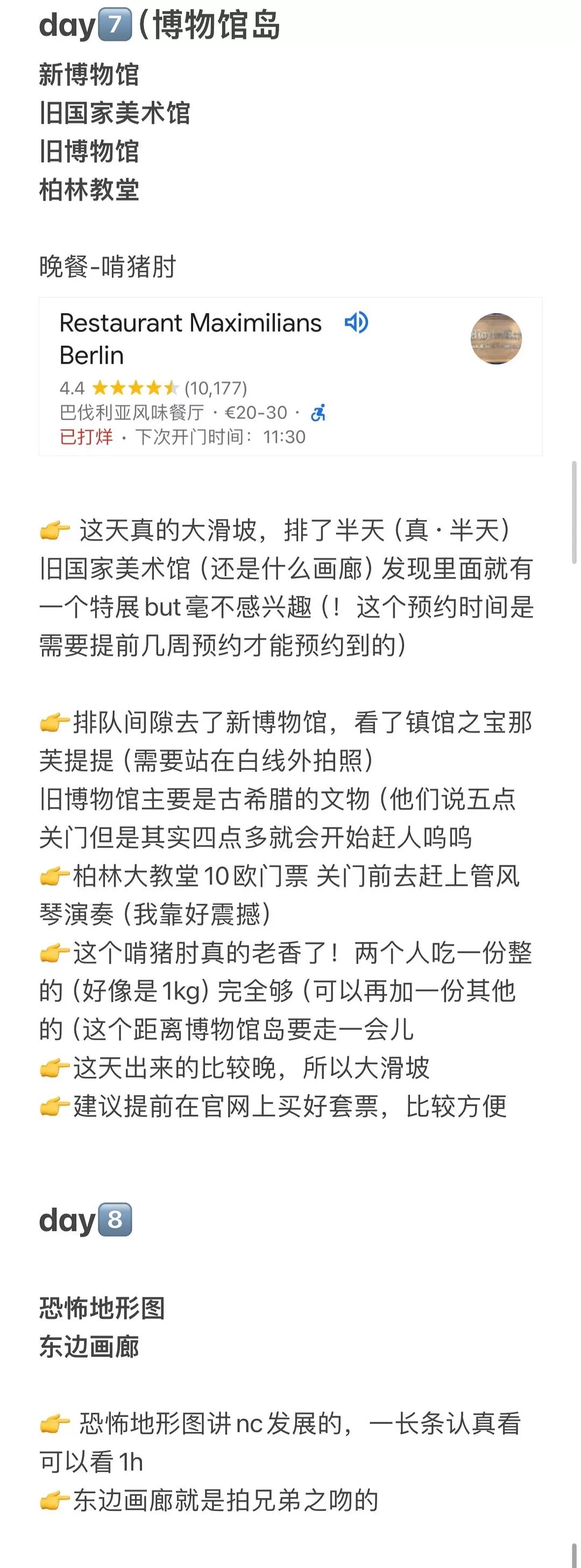The width and height of the screenshot is (581, 1568).
Task: Click the wheelchair accessibility icon
Action: (x=318, y=412)
